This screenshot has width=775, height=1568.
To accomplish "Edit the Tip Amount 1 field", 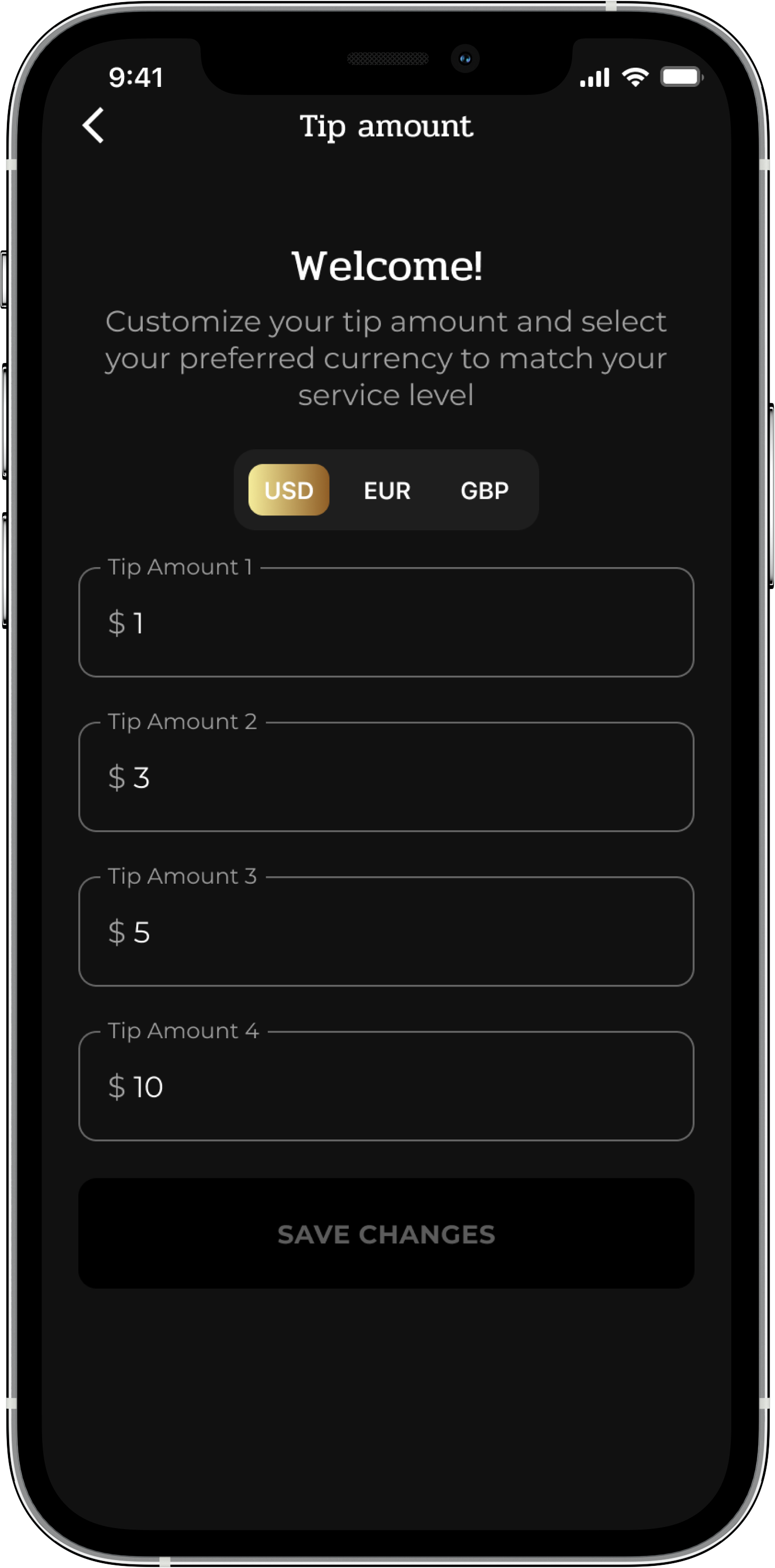I will pyautogui.click(x=386, y=623).
